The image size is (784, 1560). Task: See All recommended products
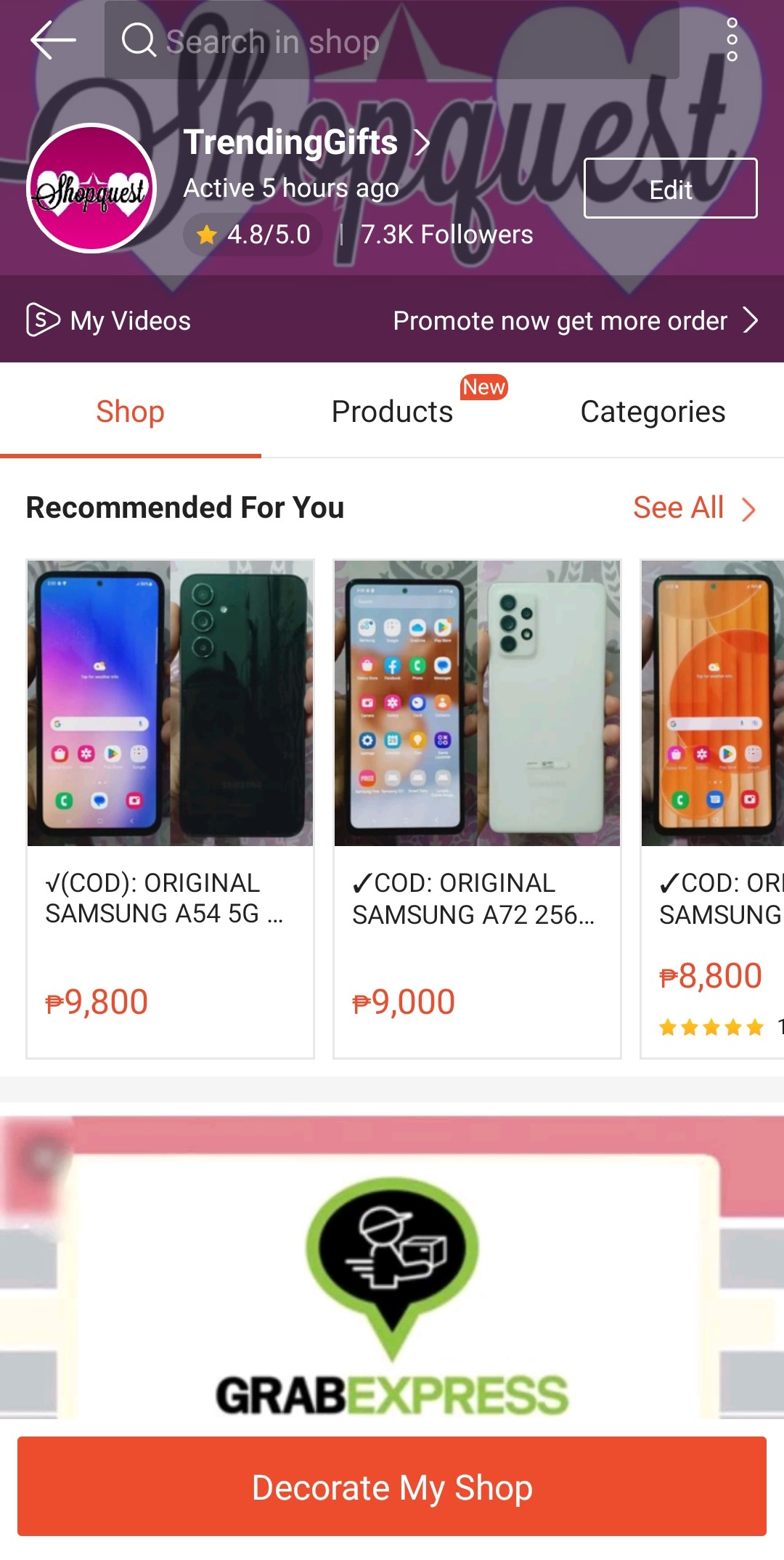[693, 508]
